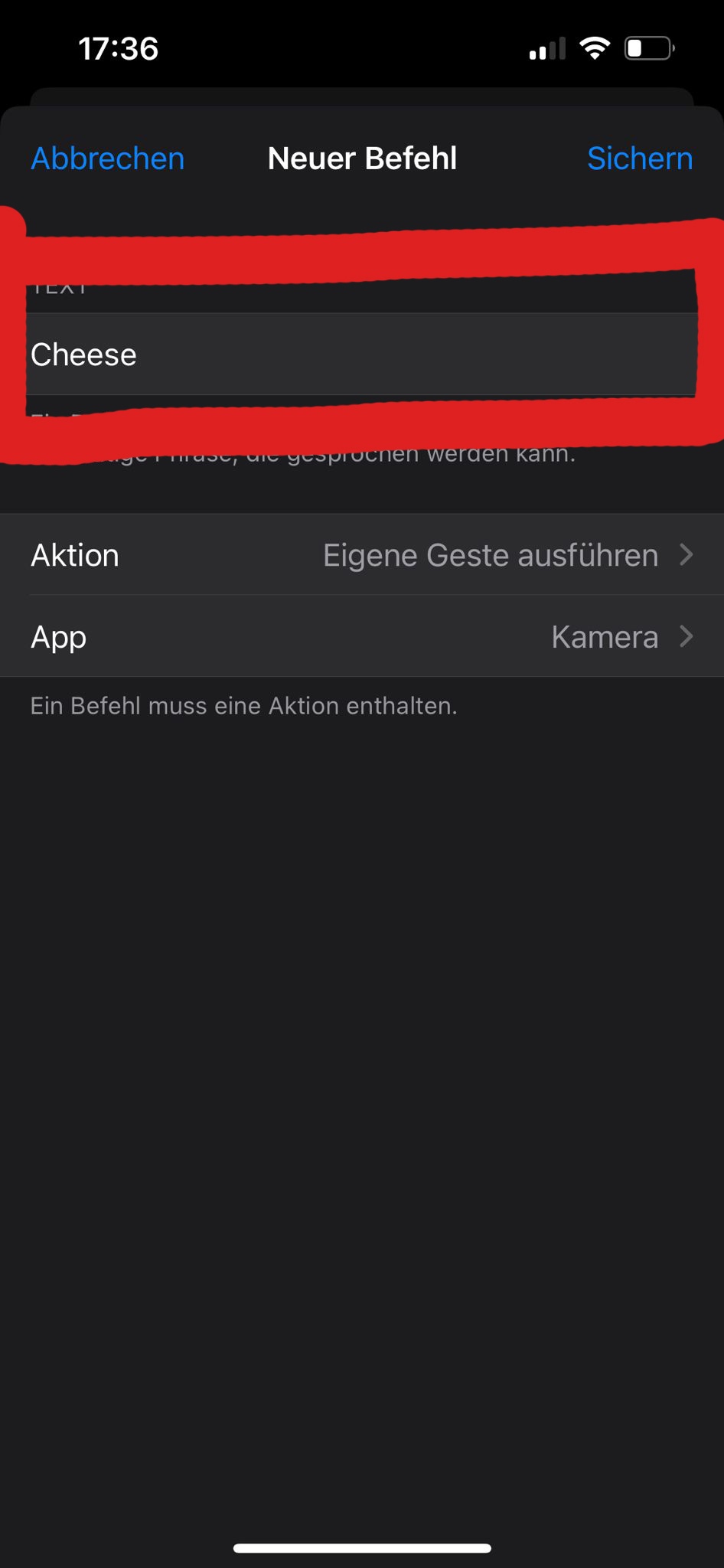Screen dimensions: 724x1568
Task: Tap Abbrechen to cancel the new command
Action: point(107,158)
